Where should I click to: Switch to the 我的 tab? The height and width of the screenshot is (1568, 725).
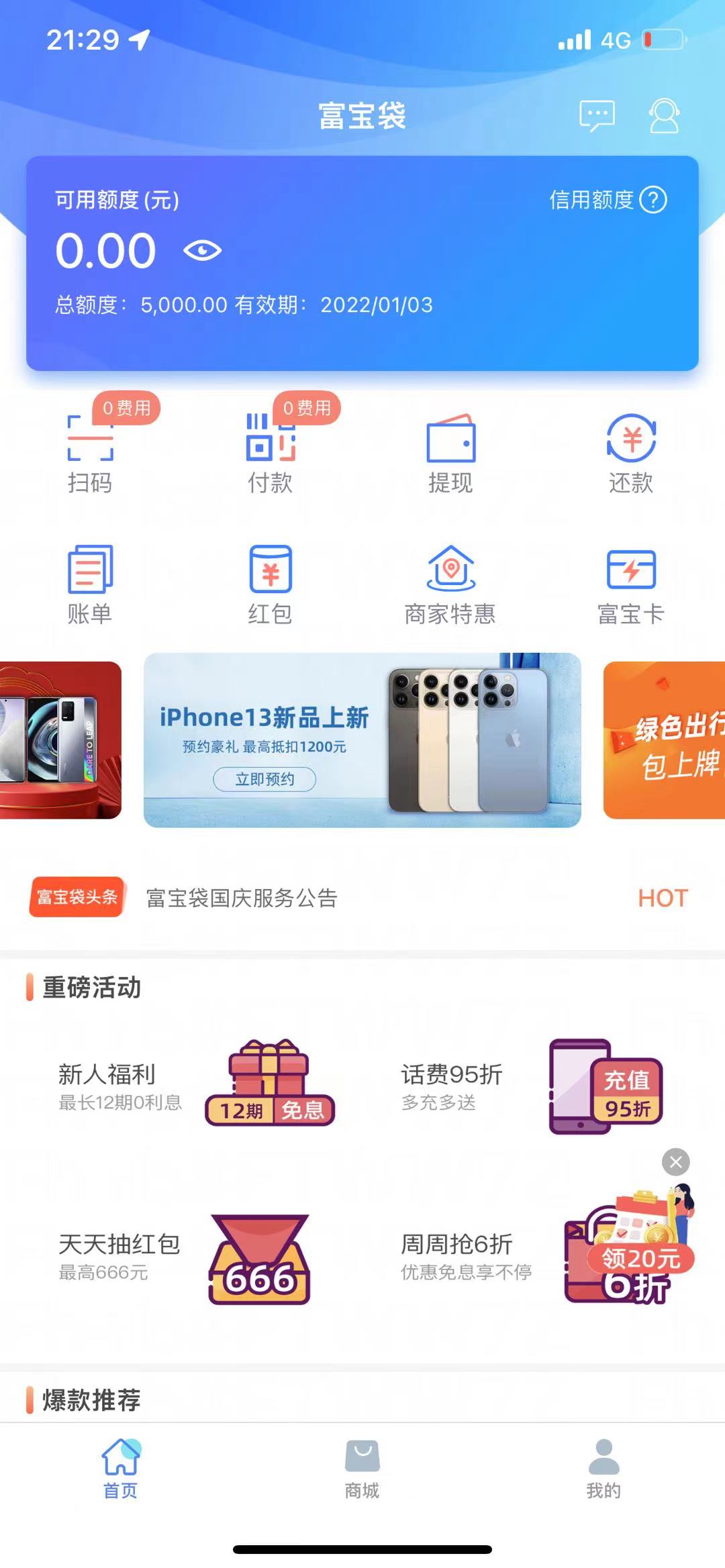604,1469
